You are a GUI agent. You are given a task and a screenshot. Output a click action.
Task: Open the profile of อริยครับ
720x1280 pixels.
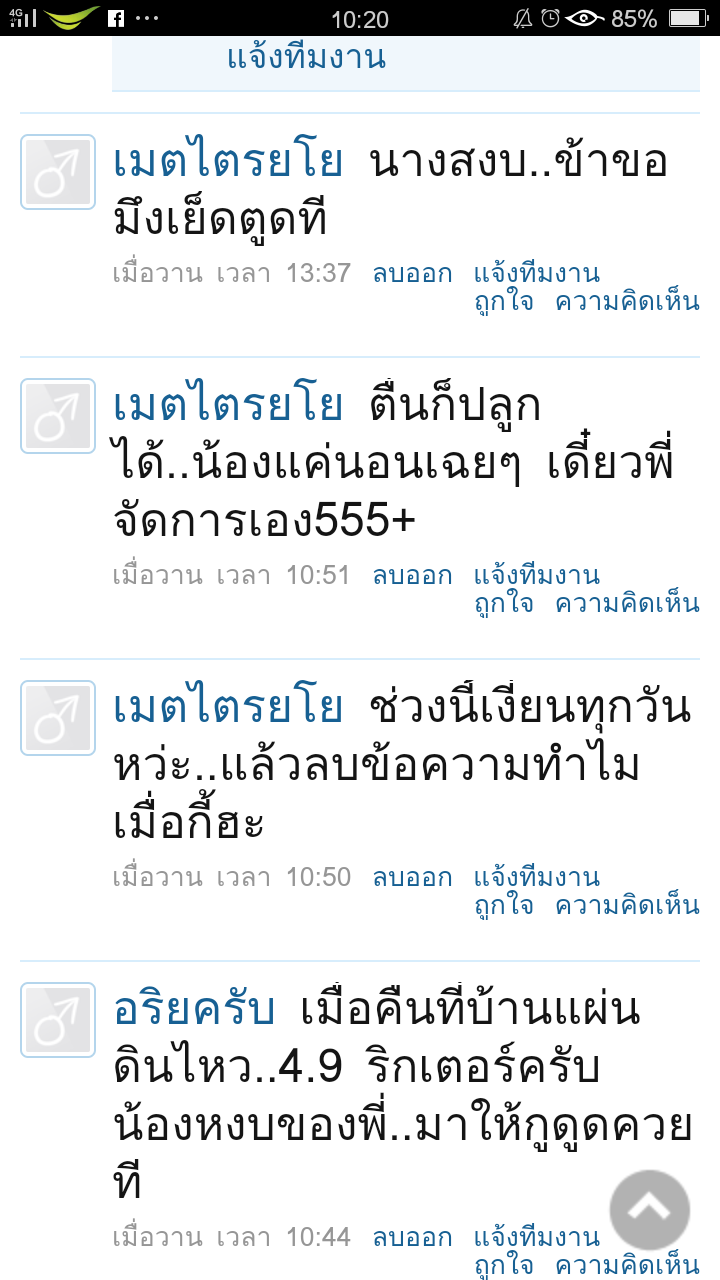tap(194, 1010)
